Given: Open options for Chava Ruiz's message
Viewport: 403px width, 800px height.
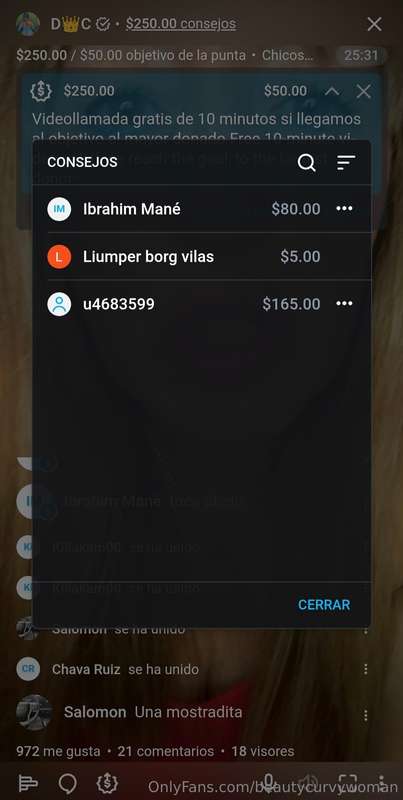Looking at the screenshot, I should coord(365,669).
